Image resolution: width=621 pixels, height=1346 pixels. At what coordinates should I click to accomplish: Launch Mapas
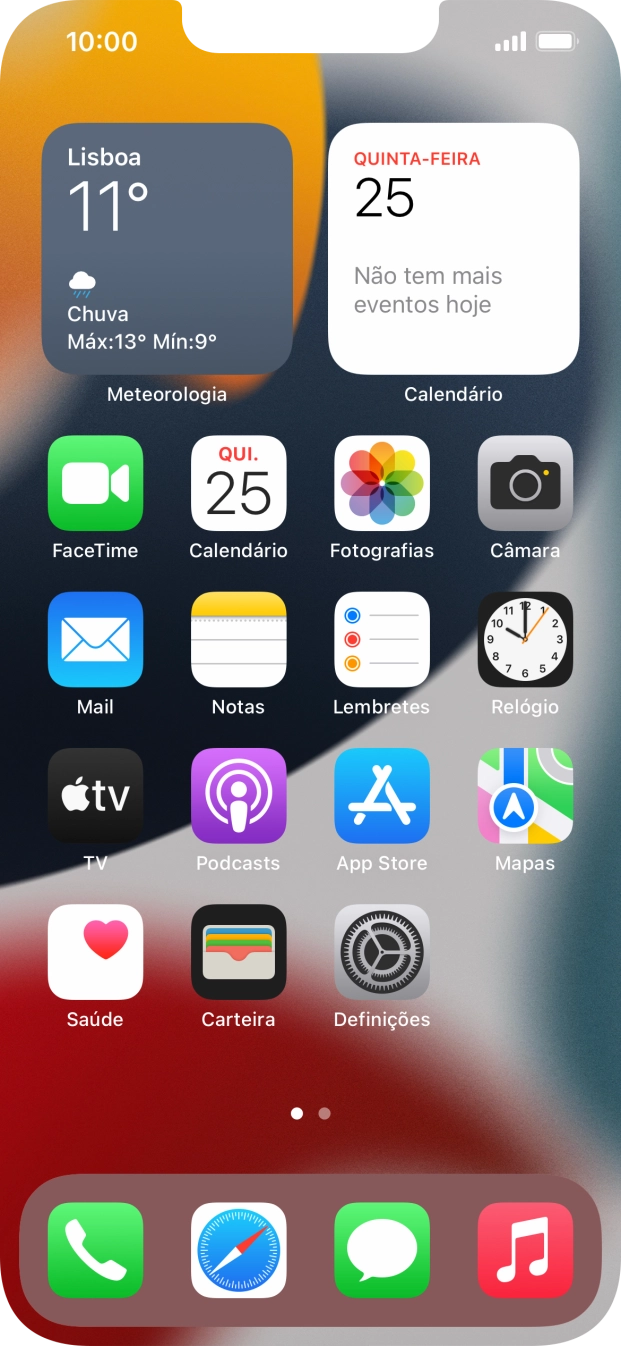(x=525, y=796)
